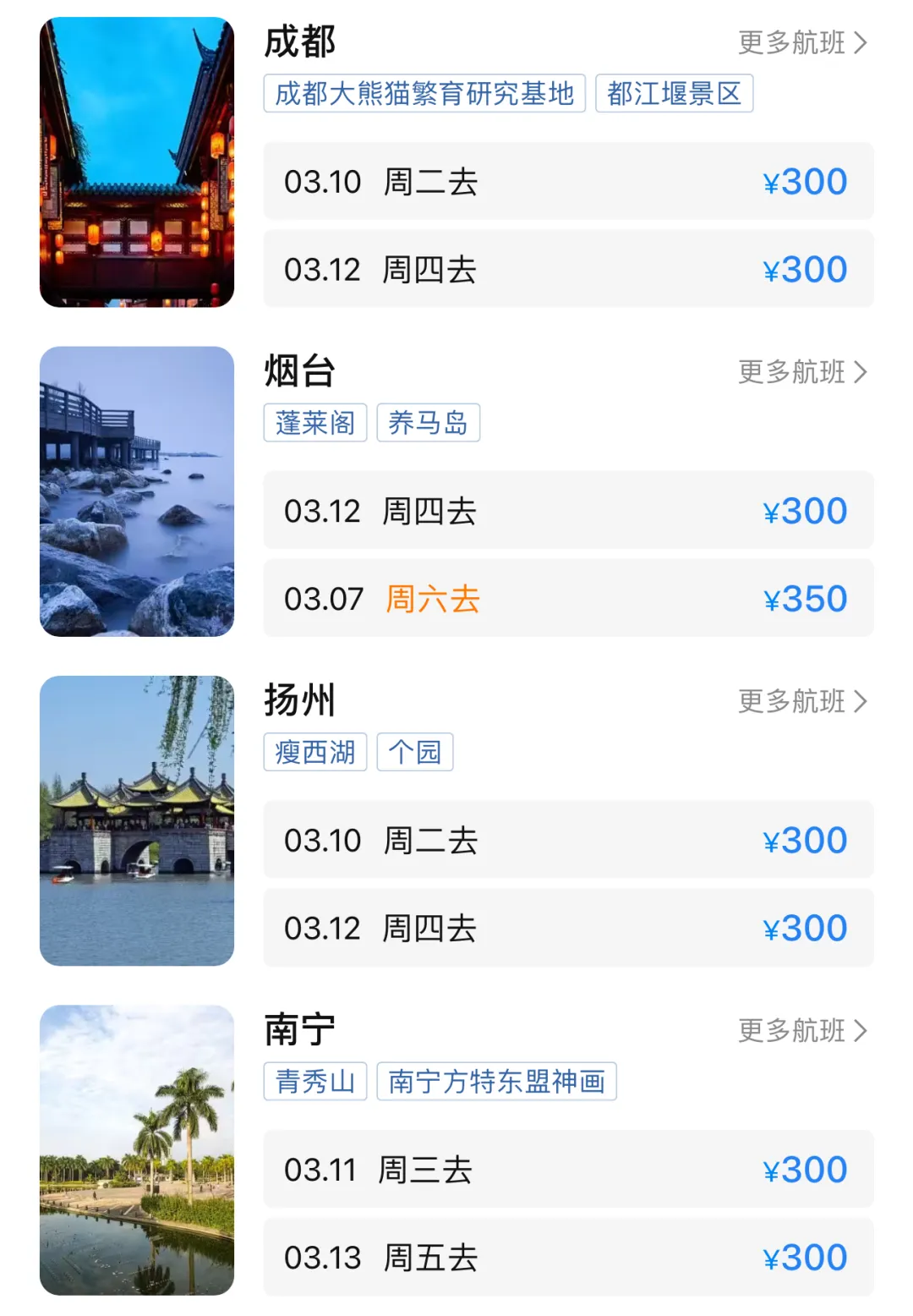View more flights for 烟台

point(801,372)
